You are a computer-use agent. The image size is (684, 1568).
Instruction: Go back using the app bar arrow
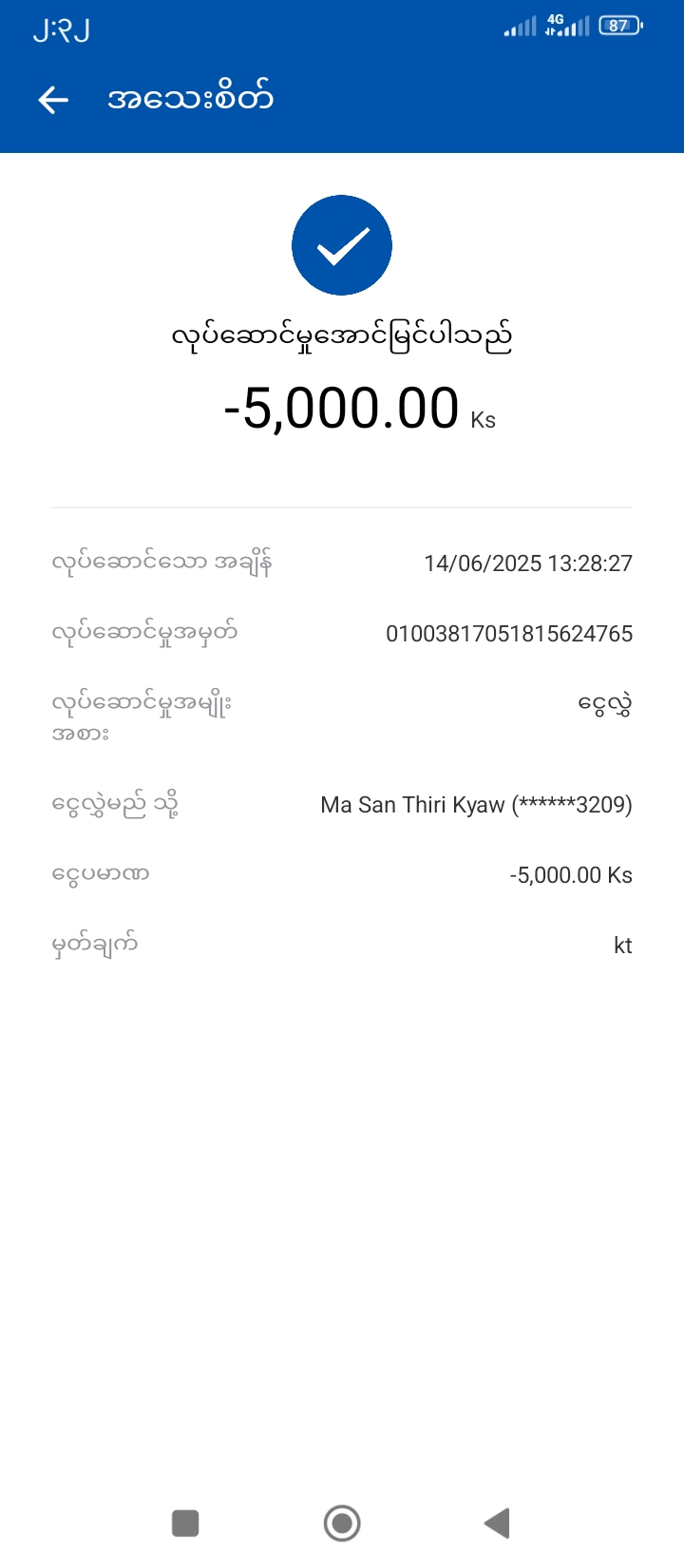(x=53, y=100)
